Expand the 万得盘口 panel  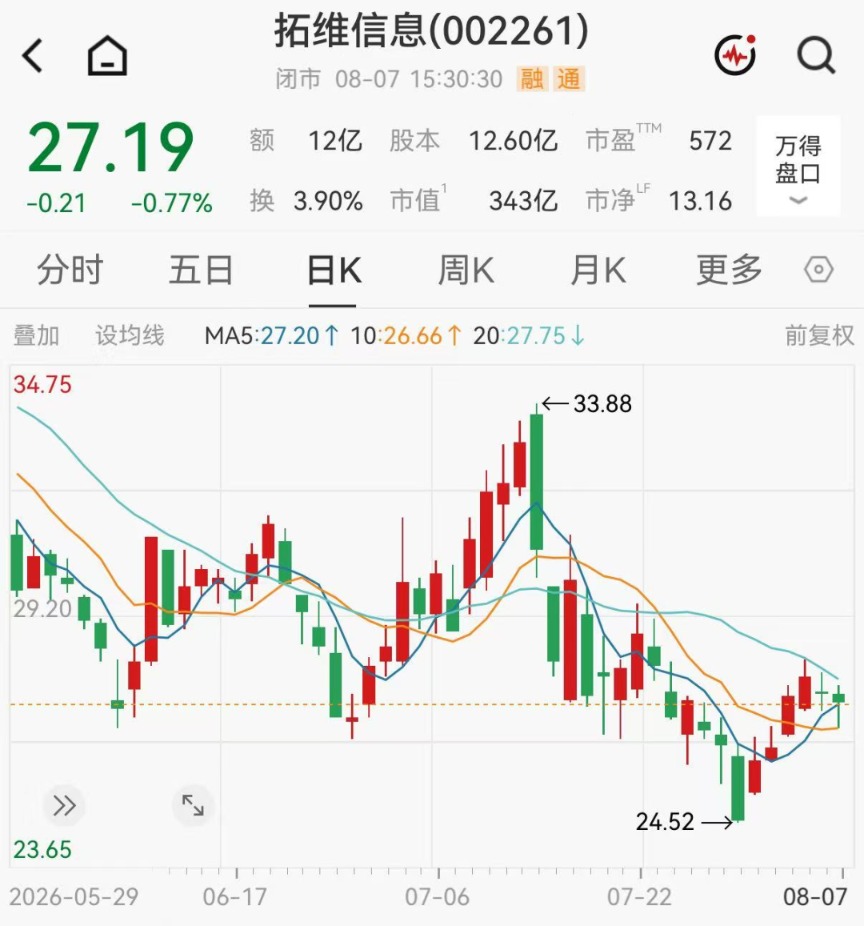point(798,166)
